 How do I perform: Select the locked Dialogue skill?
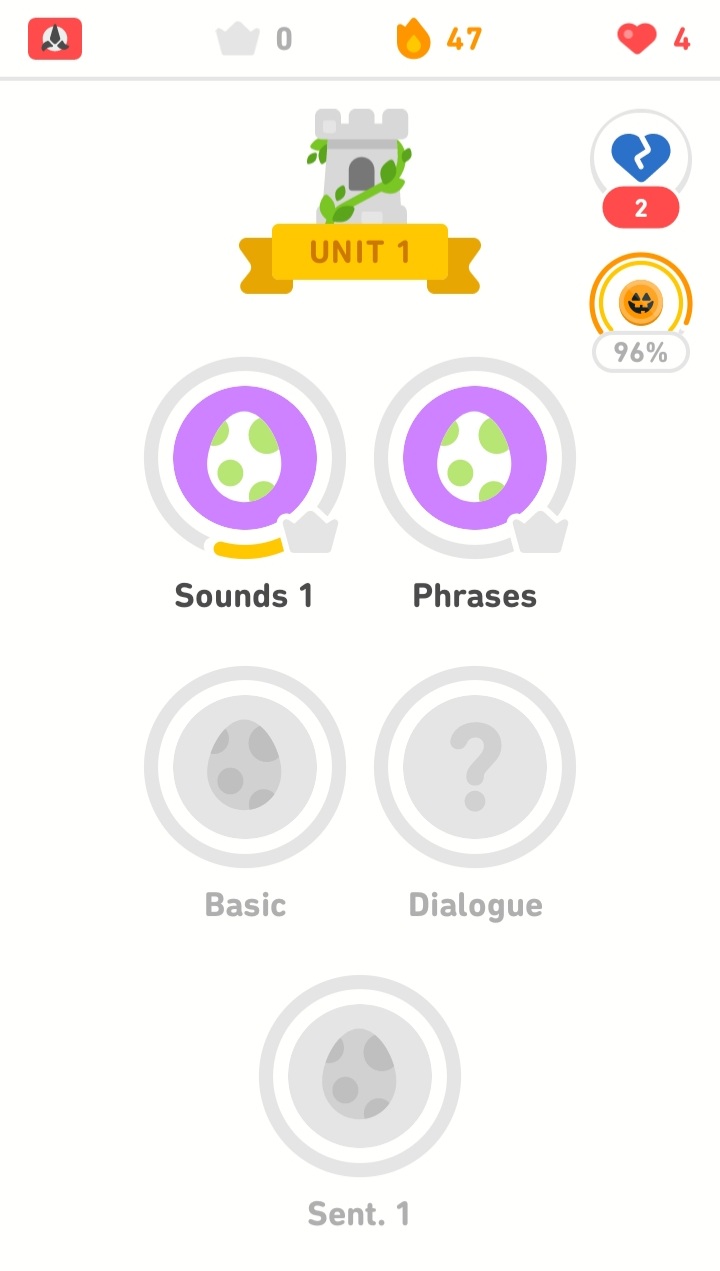click(475, 767)
